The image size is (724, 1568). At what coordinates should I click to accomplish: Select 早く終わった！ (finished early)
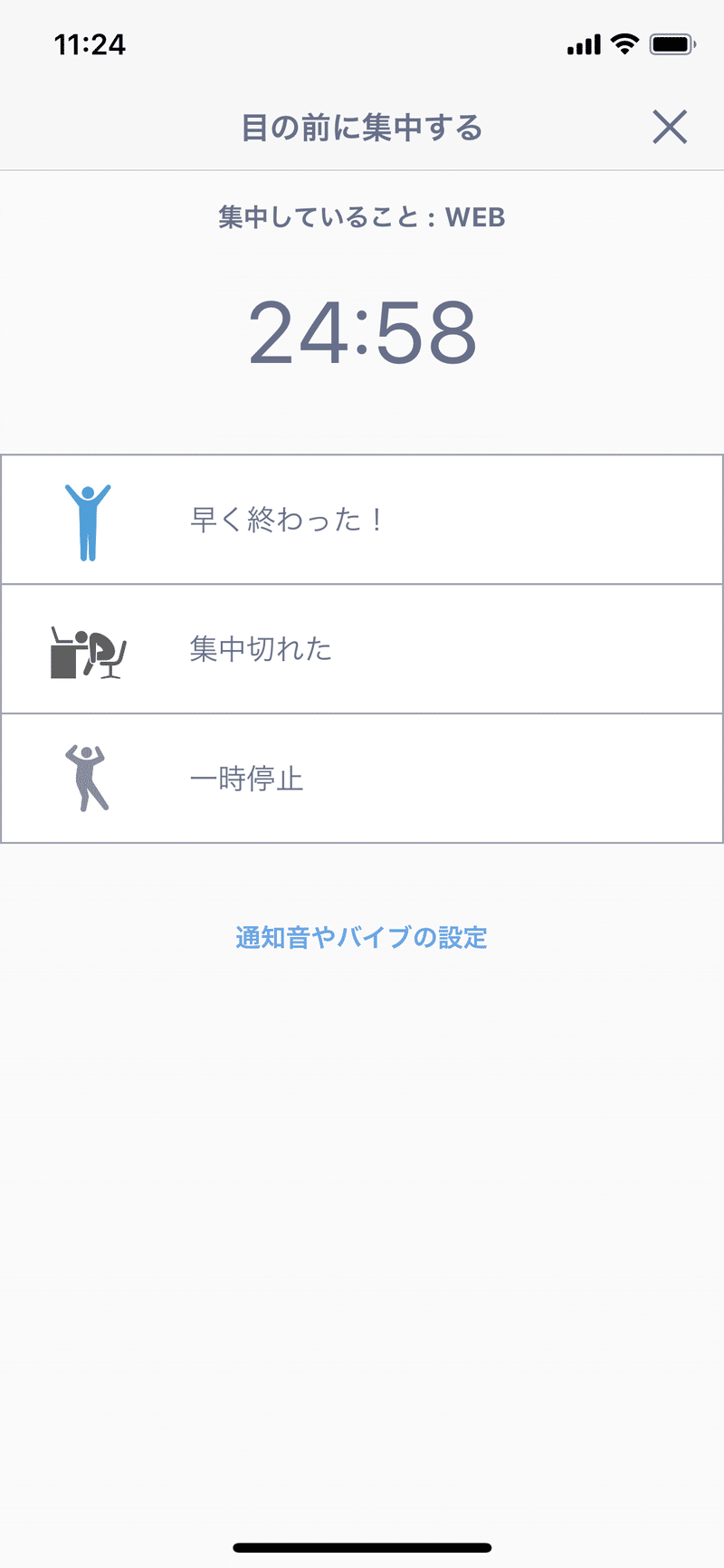(362, 520)
